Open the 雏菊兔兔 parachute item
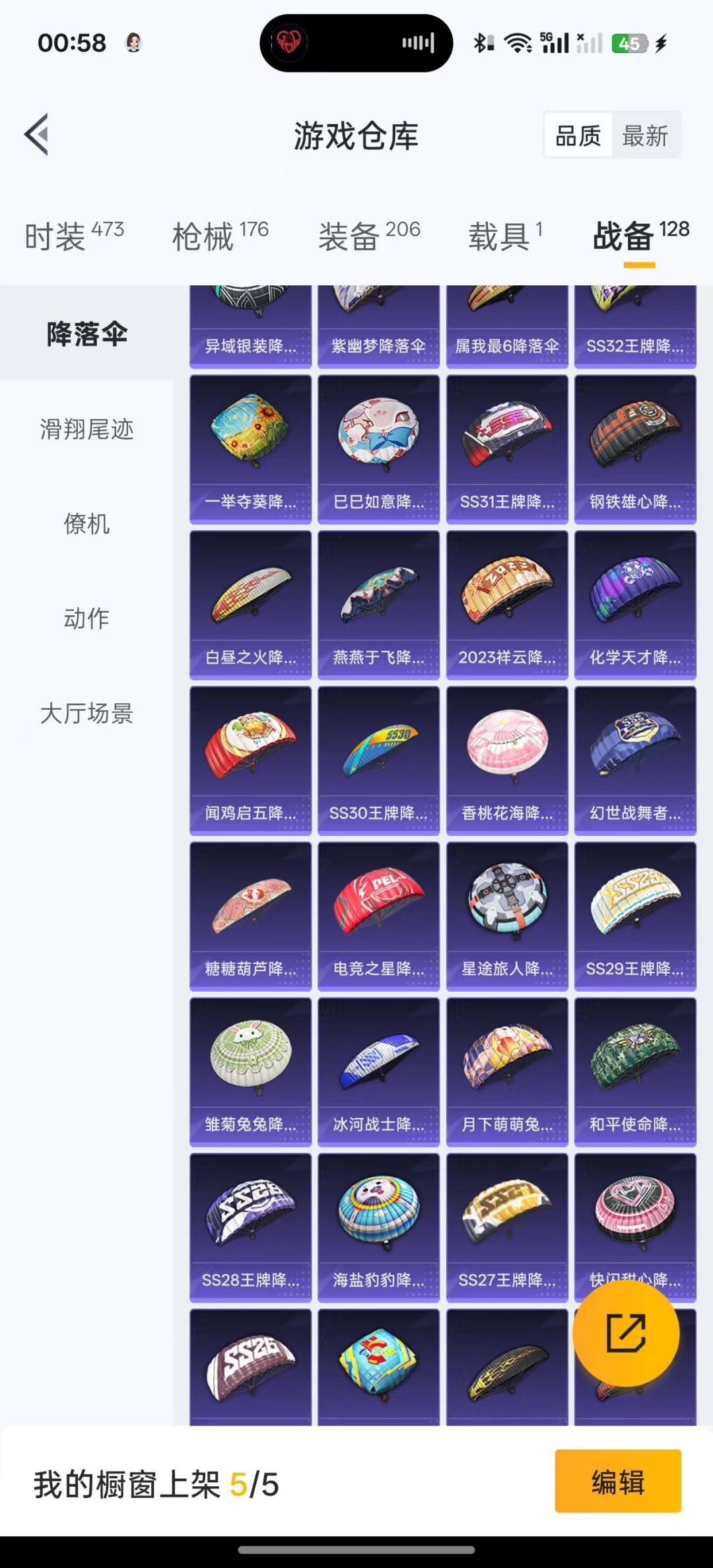The image size is (713, 1568). pos(250,1072)
